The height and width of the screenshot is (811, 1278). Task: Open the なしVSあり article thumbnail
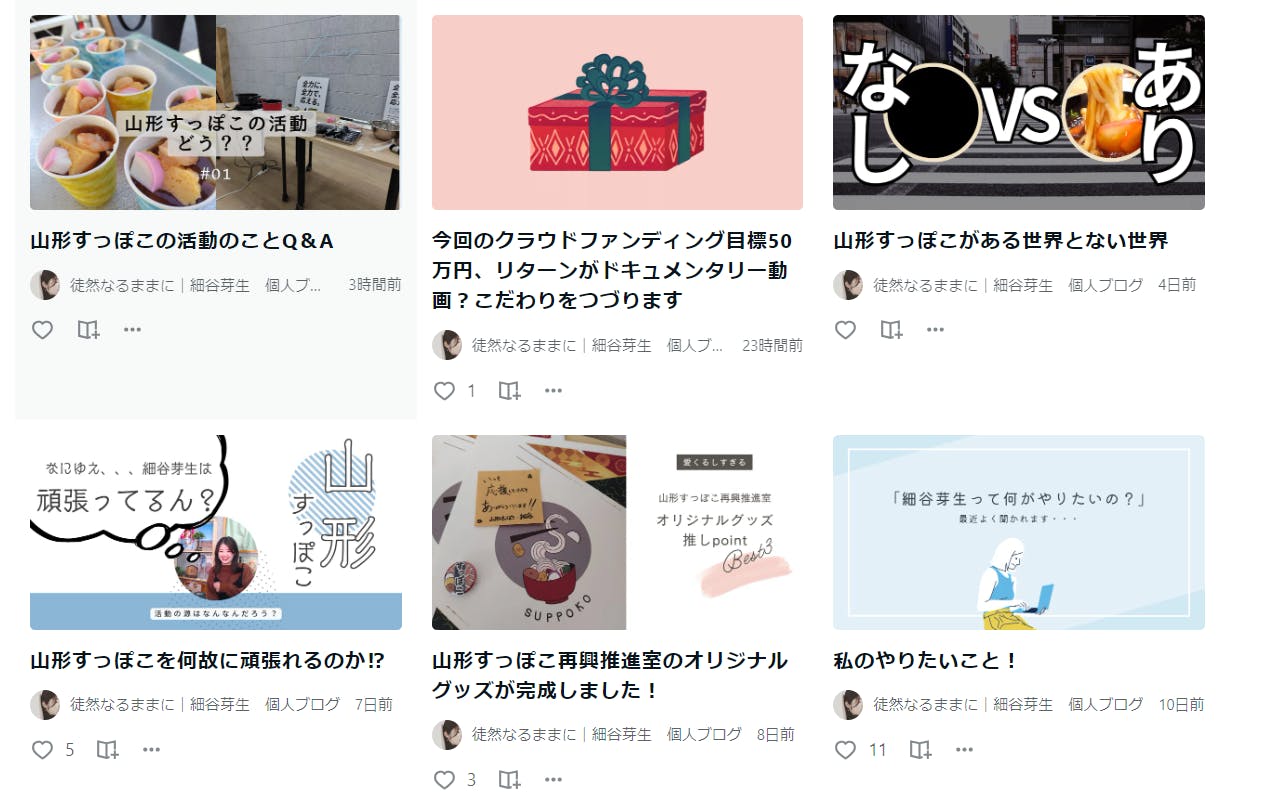click(x=1018, y=112)
